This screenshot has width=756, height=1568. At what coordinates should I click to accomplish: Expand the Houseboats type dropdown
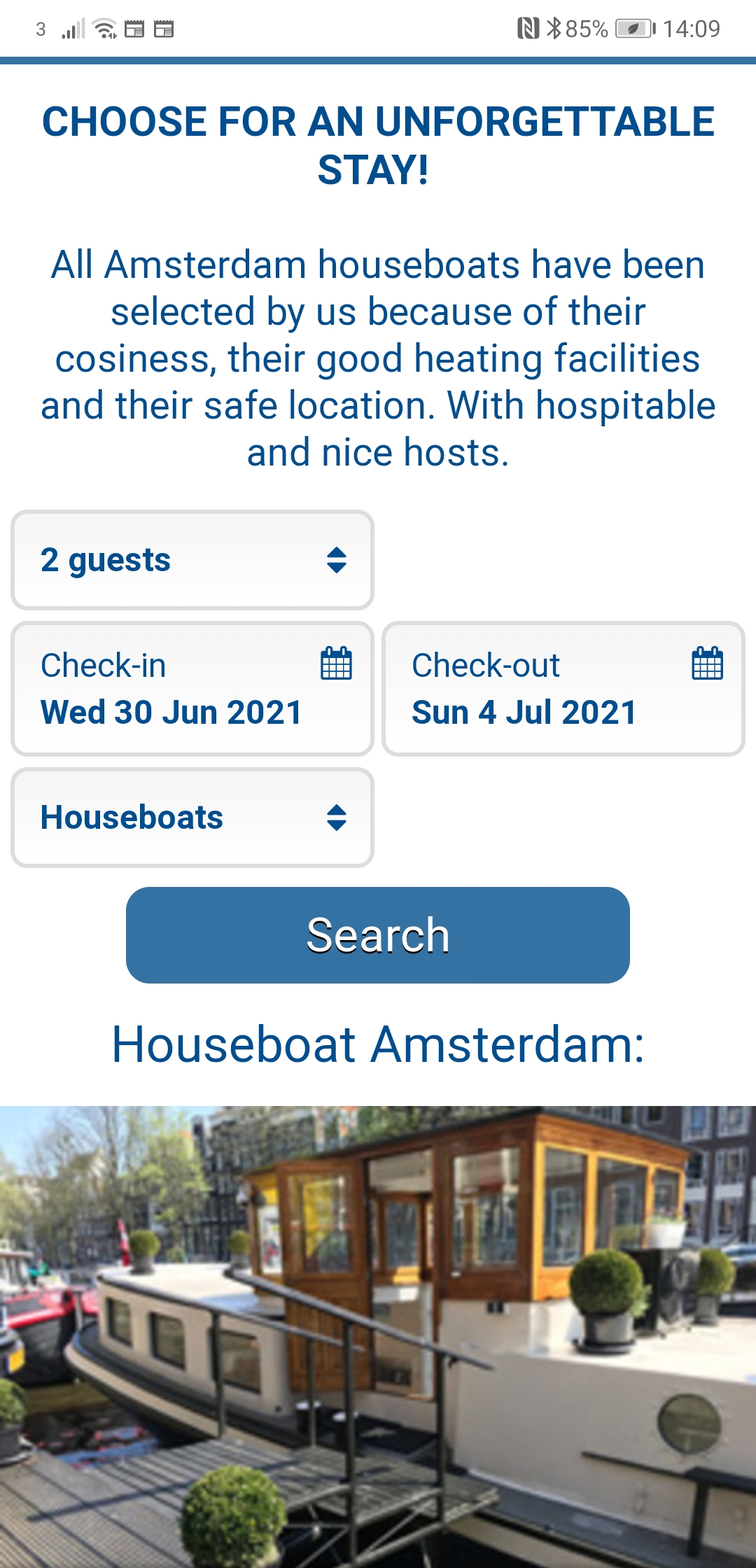pyautogui.click(x=192, y=818)
